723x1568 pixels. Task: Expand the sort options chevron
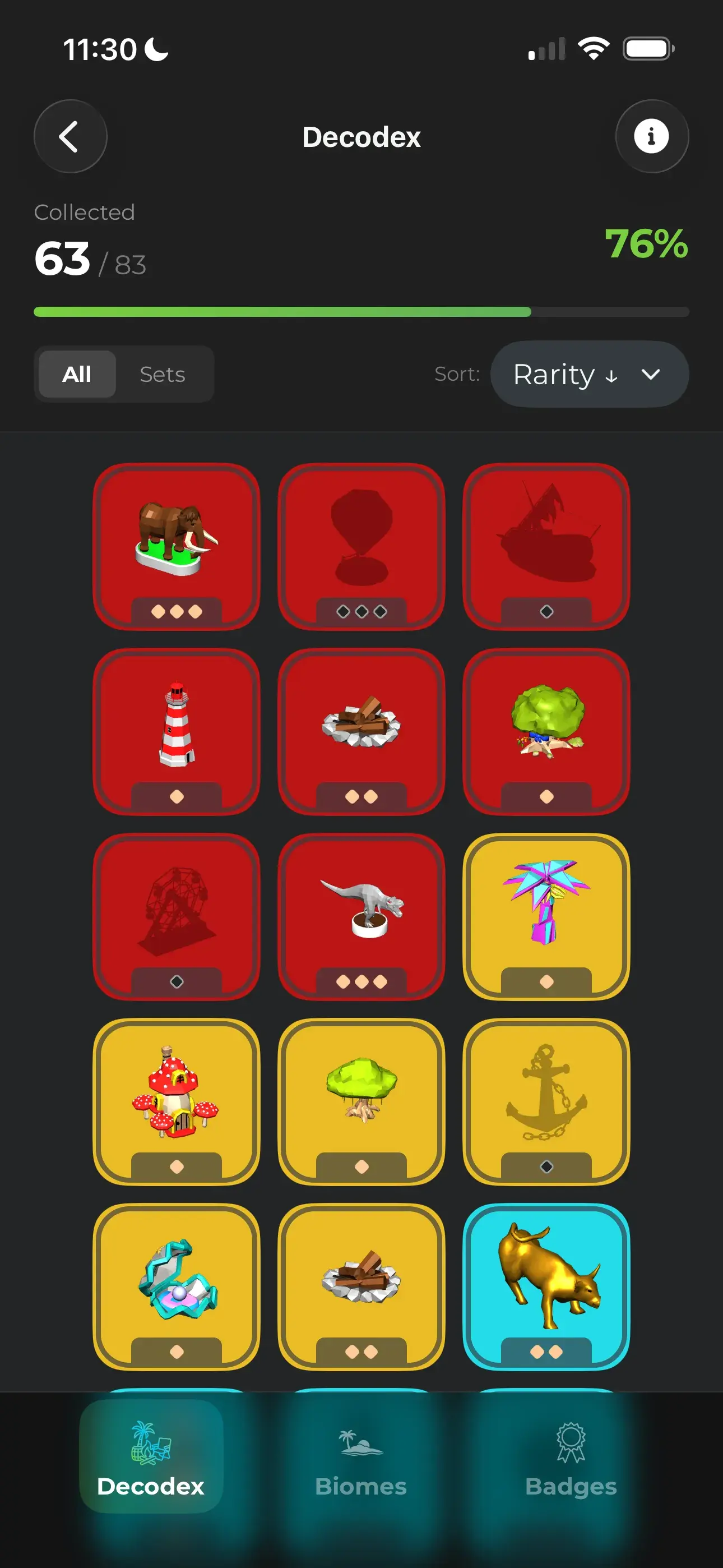coord(651,375)
